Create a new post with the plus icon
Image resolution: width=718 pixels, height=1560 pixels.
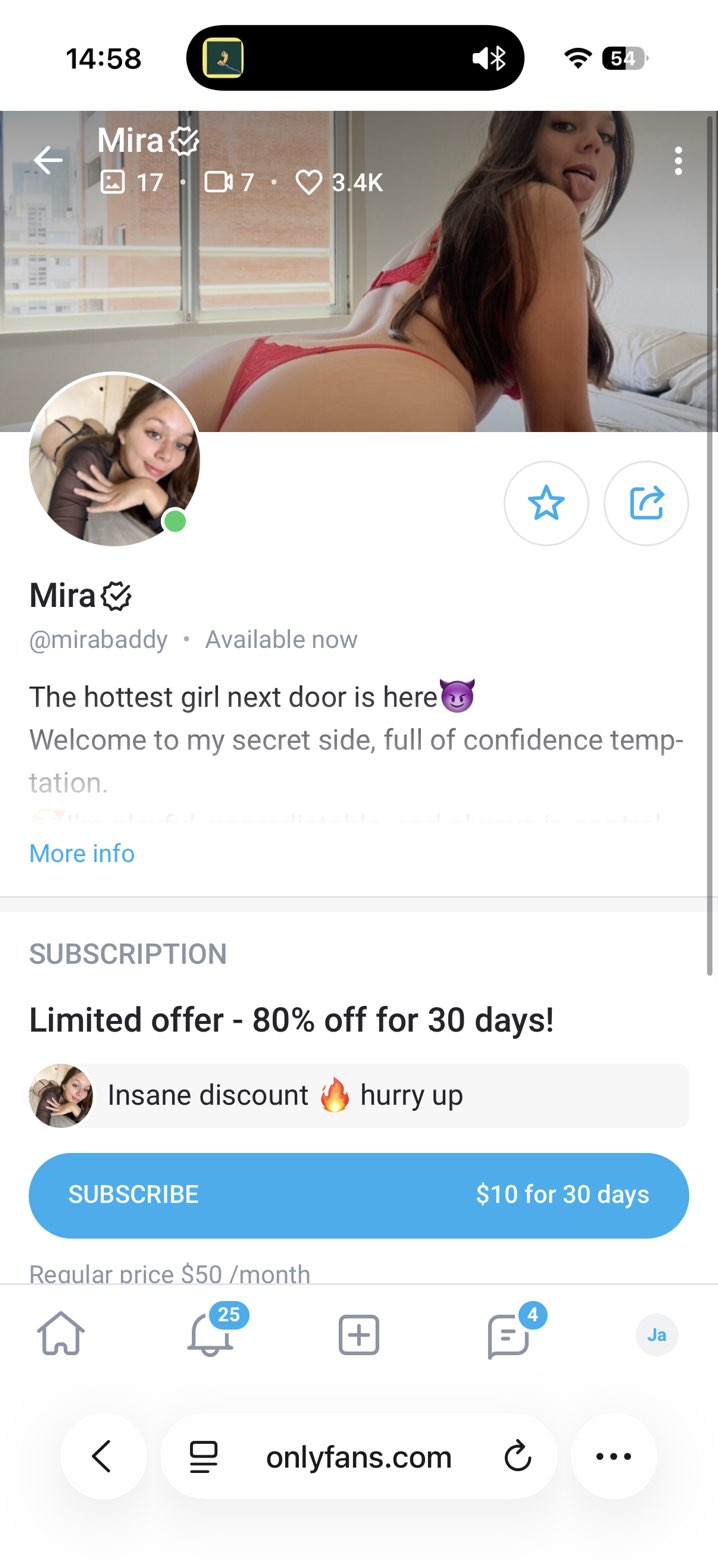coord(358,1335)
